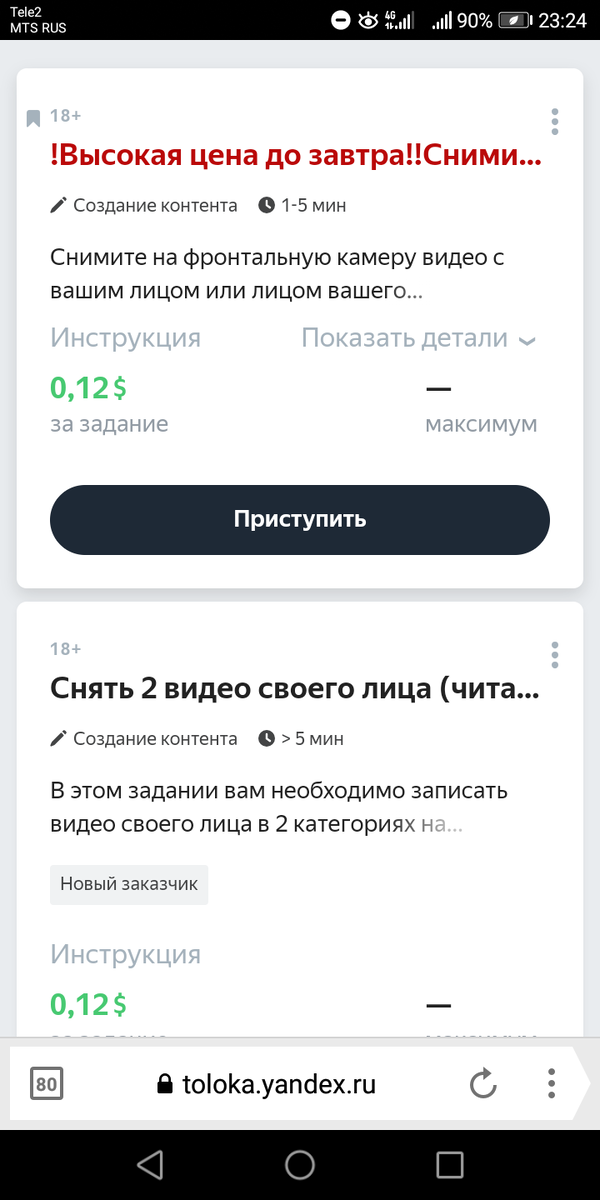
Task: Open the Высокая цена до завтра task
Action: tap(296, 157)
